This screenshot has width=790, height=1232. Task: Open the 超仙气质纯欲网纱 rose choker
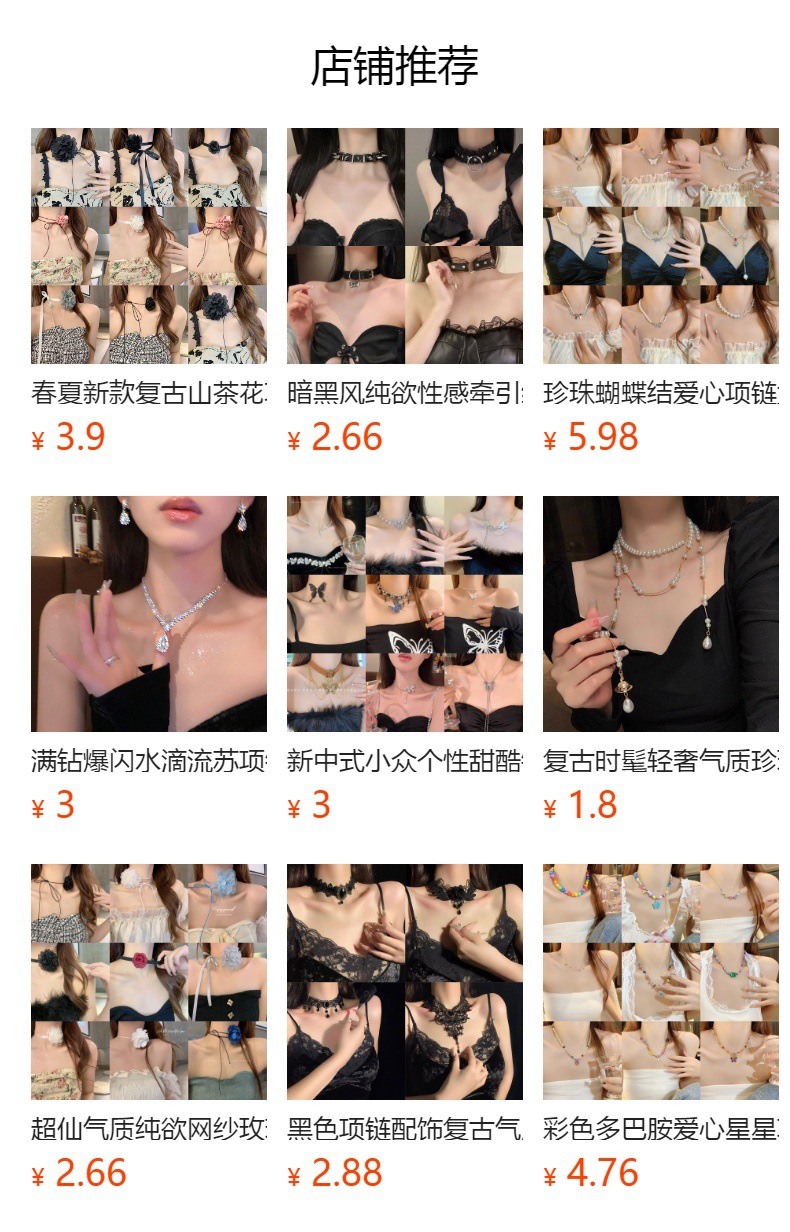[148, 982]
